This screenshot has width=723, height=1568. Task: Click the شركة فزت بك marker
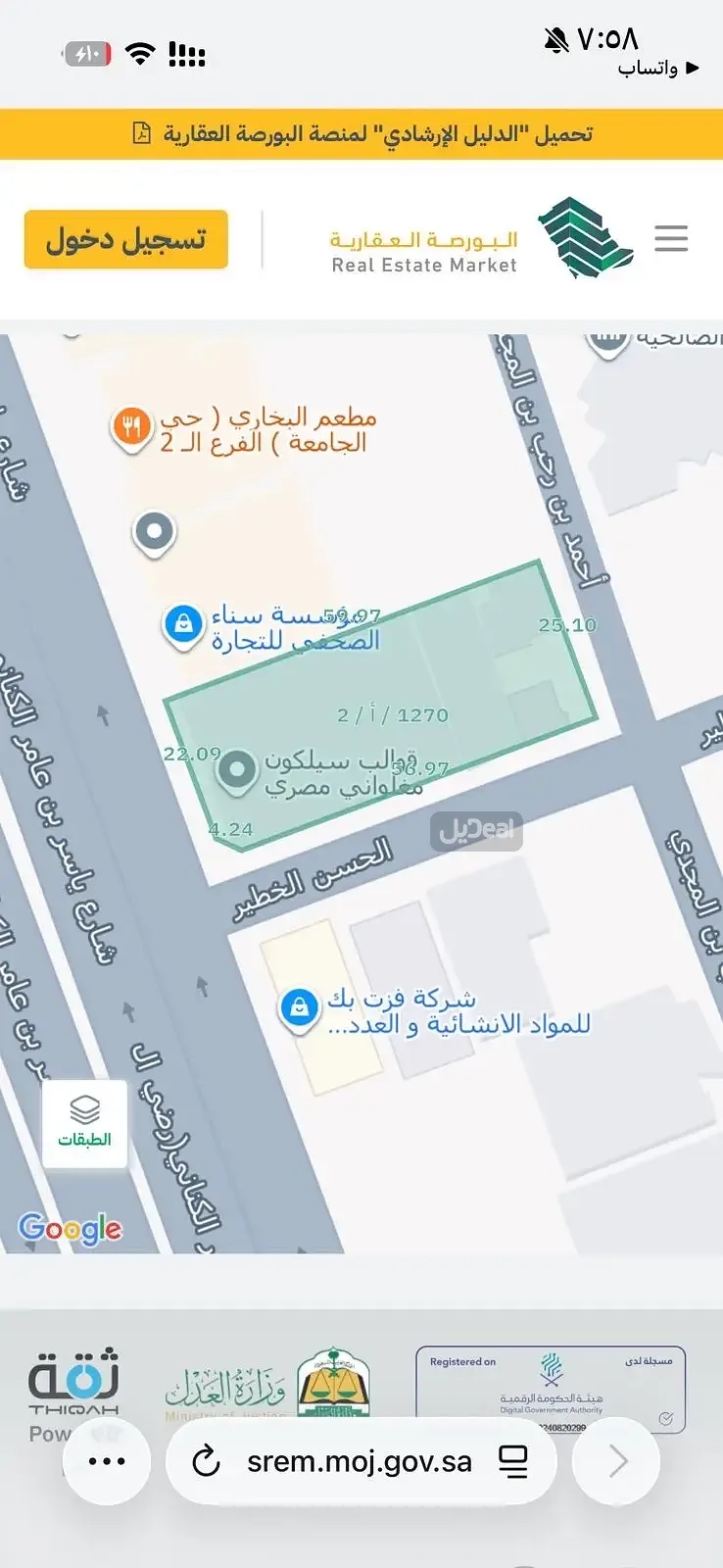299,1007
